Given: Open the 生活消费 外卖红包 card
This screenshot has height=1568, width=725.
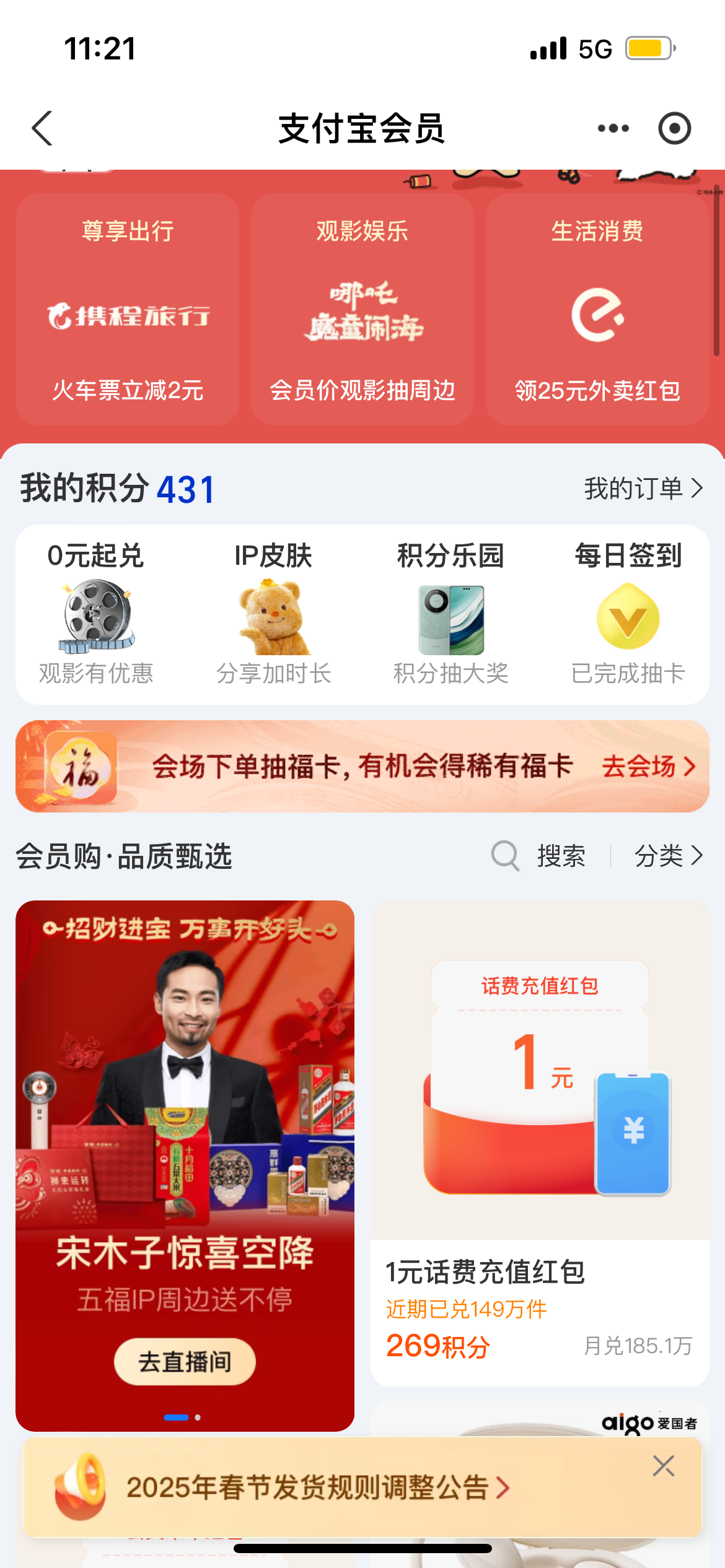Looking at the screenshot, I should coord(597,310).
